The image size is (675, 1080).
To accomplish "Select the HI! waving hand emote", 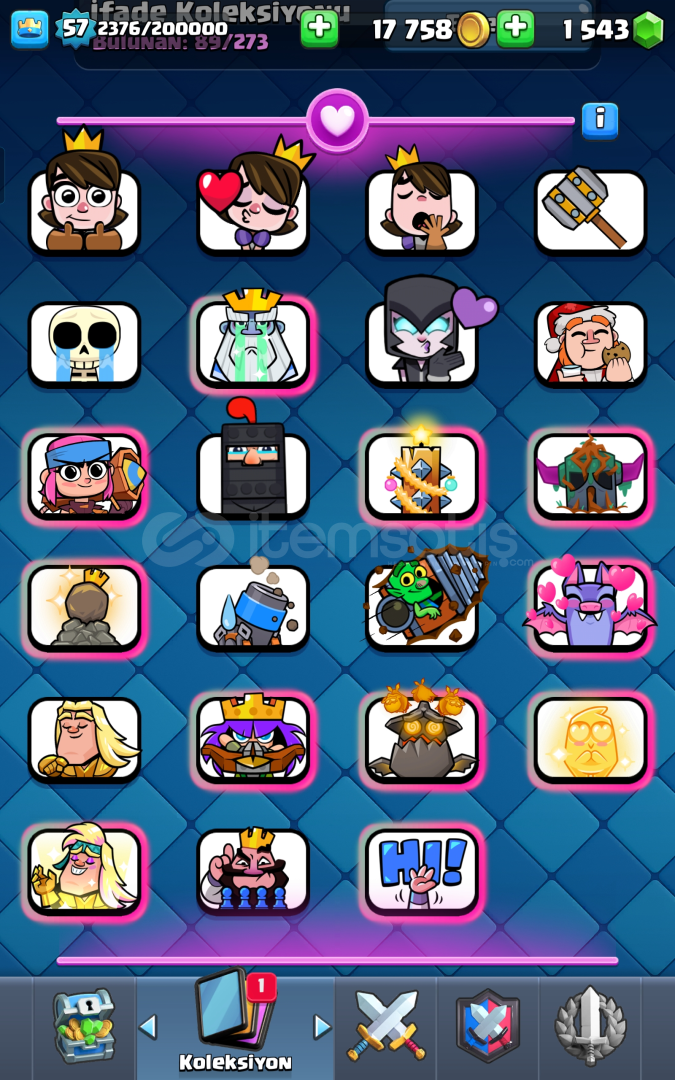I will coord(421,870).
